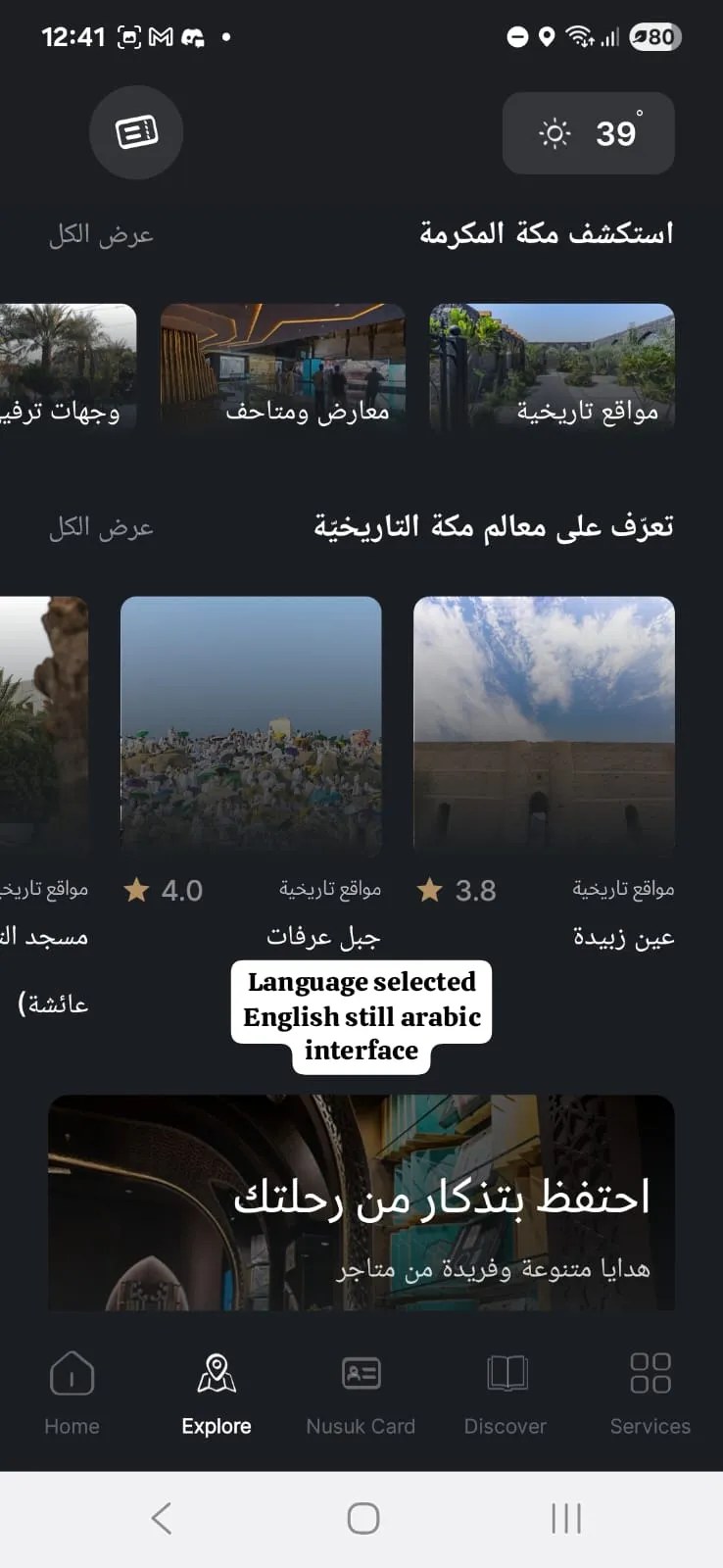Viewport: 723px width, 1568px height.
Task: Open the recent apps view
Action: pyautogui.click(x=566, y=1518)
